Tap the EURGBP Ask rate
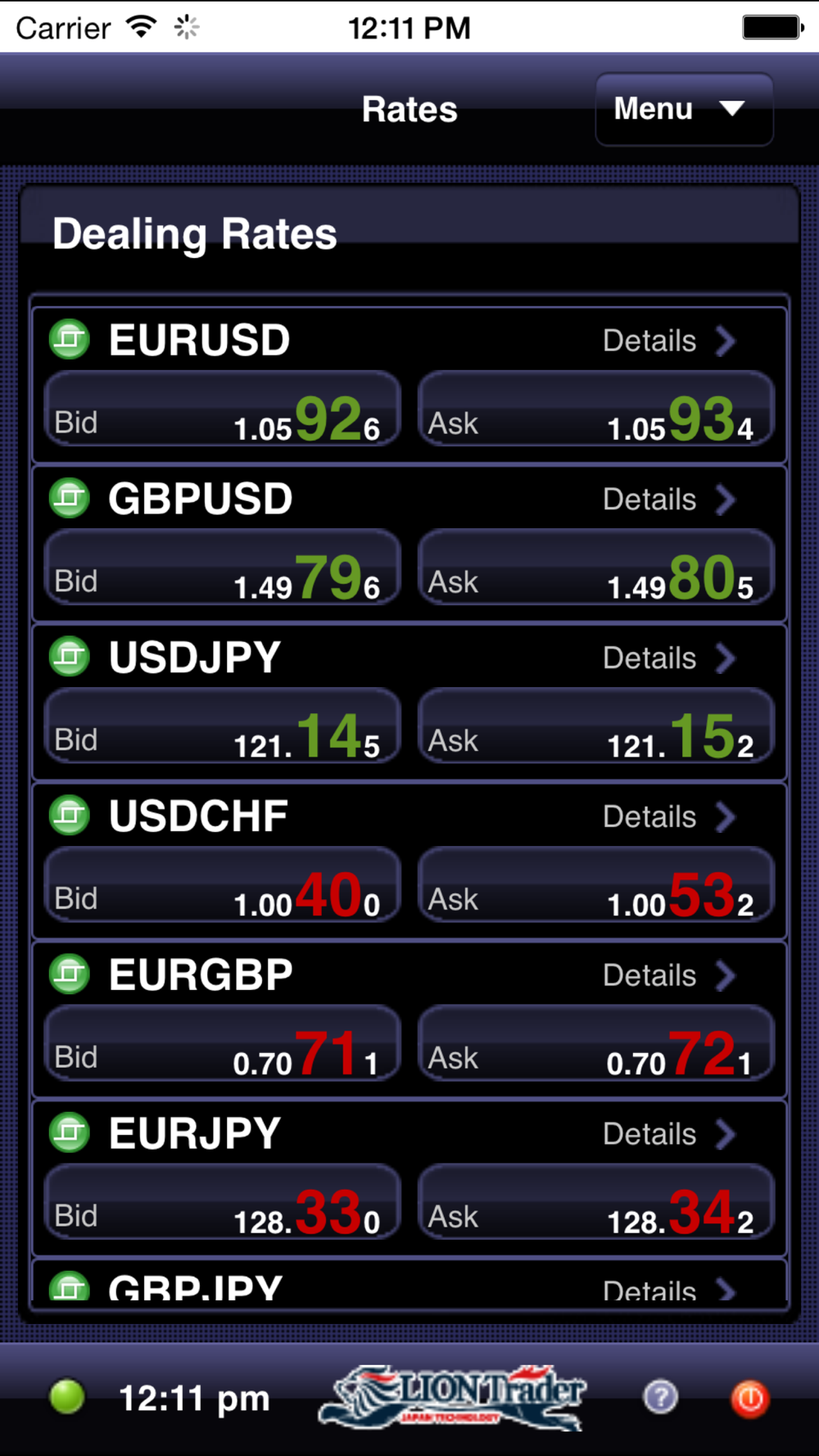819x1456 pixels. (x=596, y=1045)
